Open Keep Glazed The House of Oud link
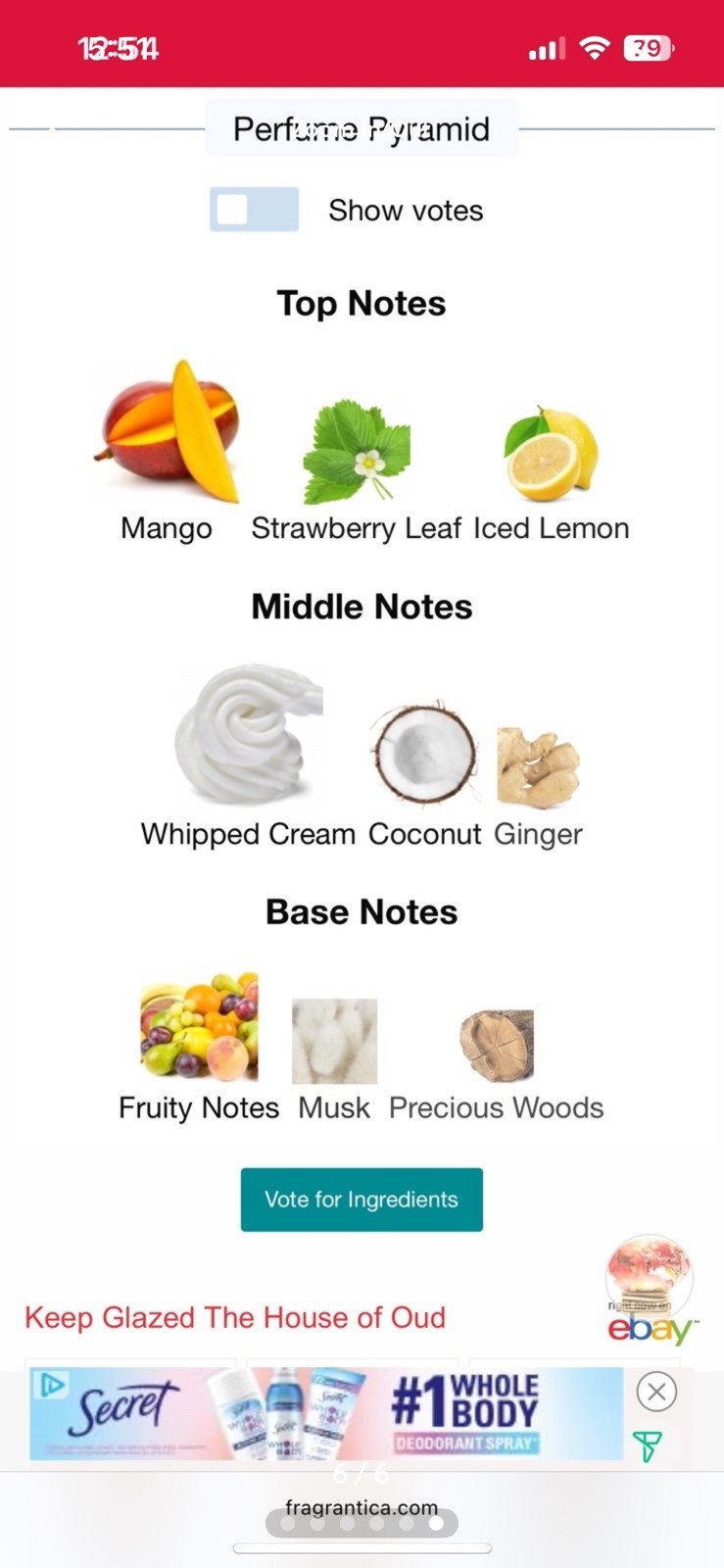The height and width of the screenshot is (1568, 724). (235, 1317)
